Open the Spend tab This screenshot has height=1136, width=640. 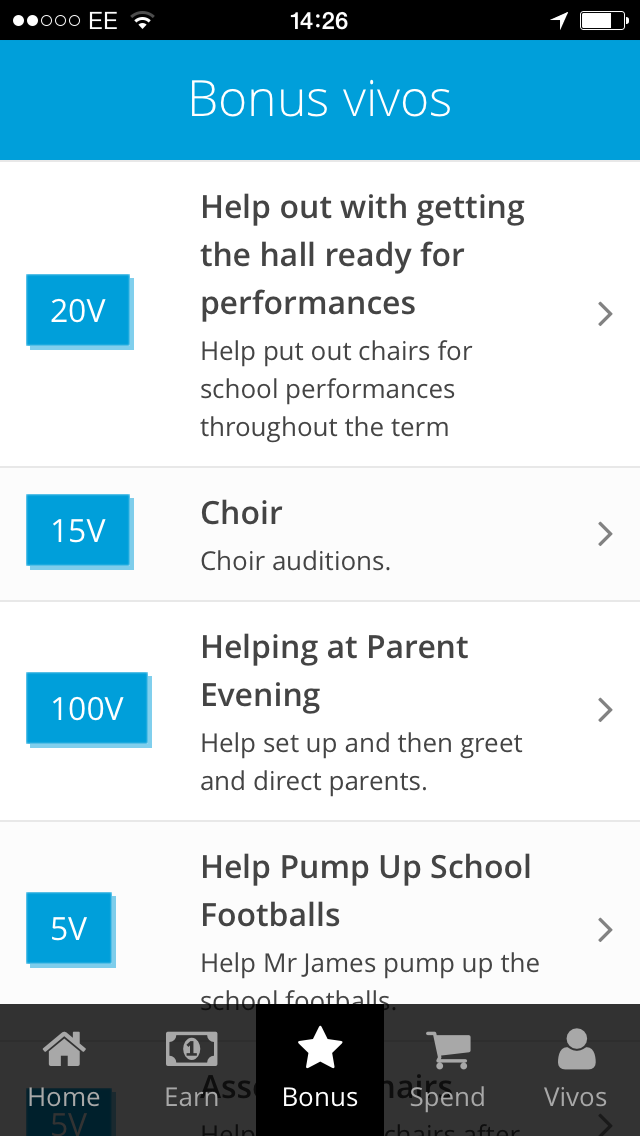[x=448, y=1070]
